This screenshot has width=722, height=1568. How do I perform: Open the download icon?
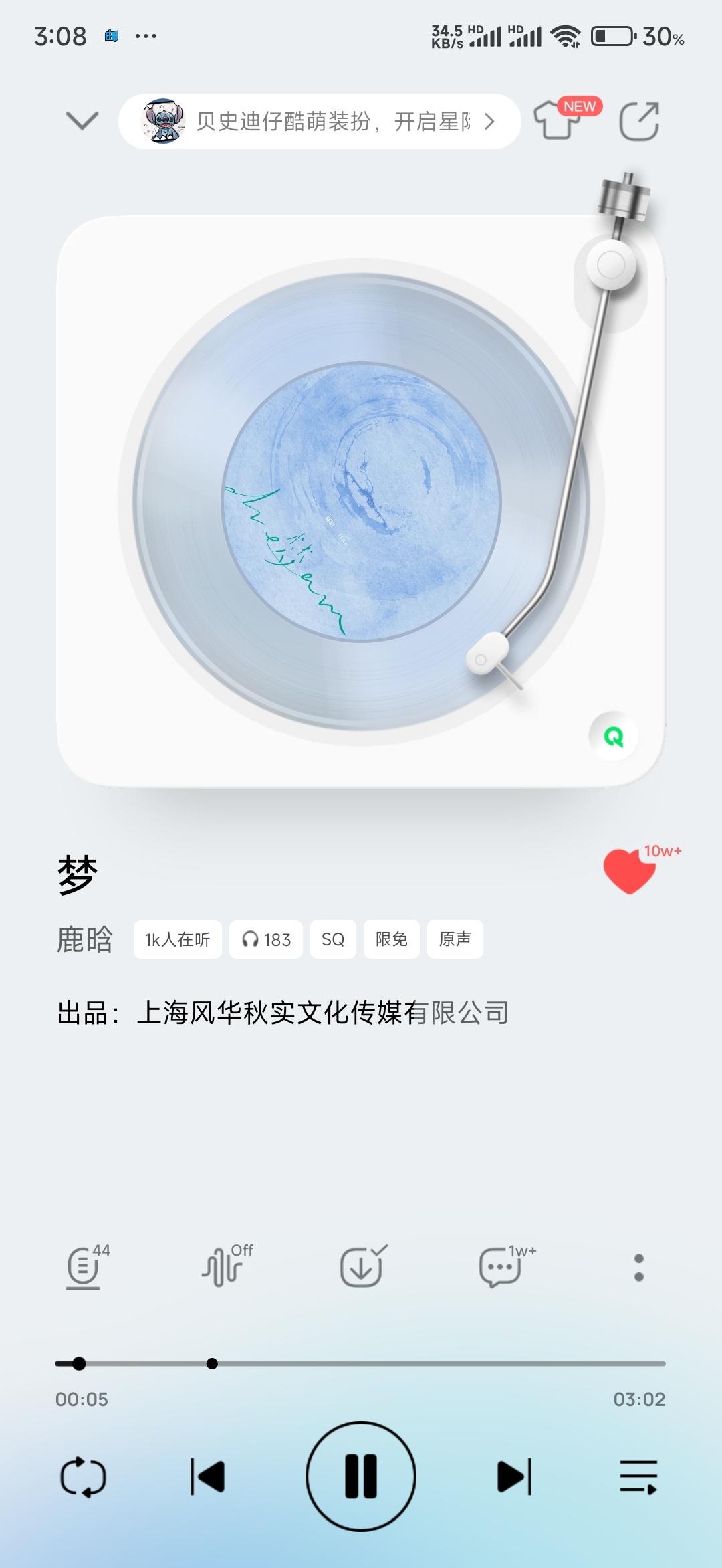click(362, 1267)
